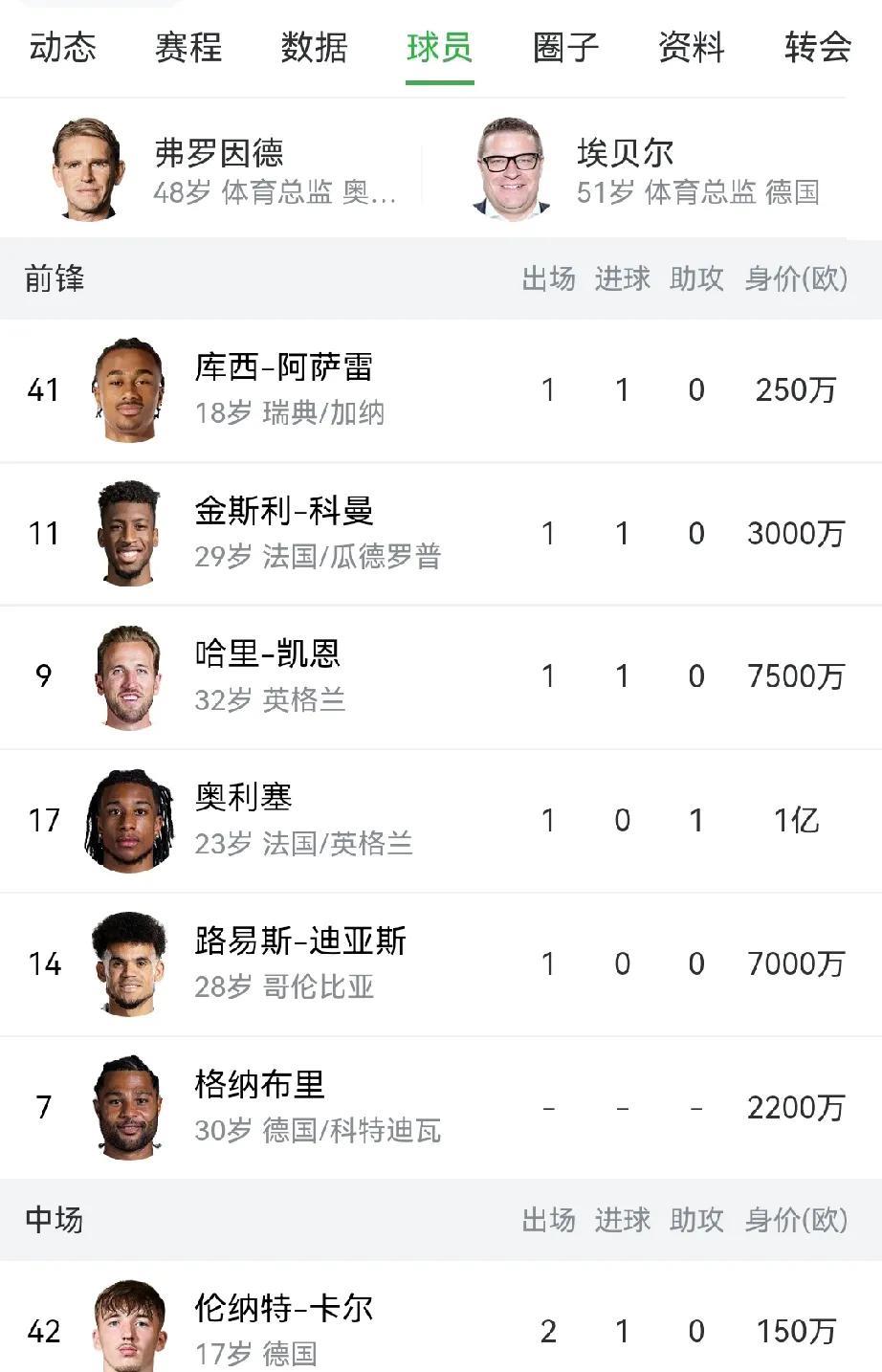882x1372 pixels.
Task: View 金斯利-科曼's player details
Action: pyautogui.click(x=441, y=534)
